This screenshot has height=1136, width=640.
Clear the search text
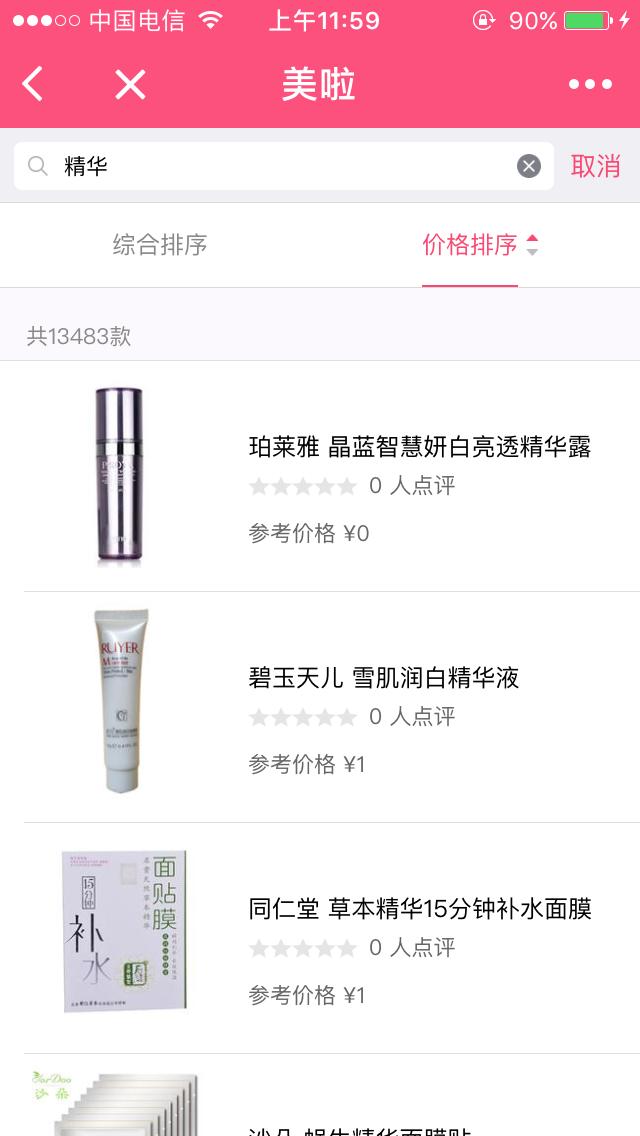click(x=529, y=166)
